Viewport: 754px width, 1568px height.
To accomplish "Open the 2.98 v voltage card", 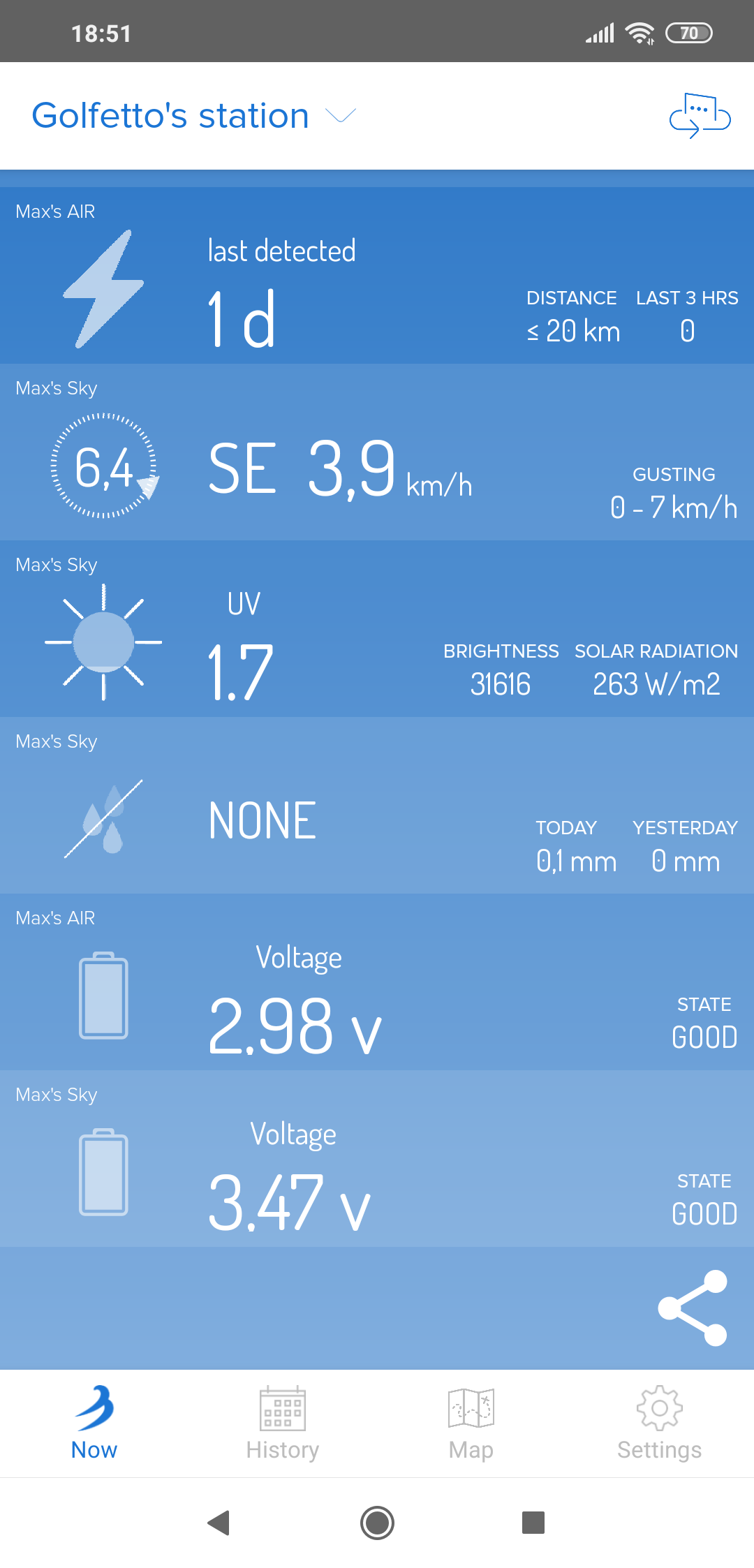I will coord(377,982).
